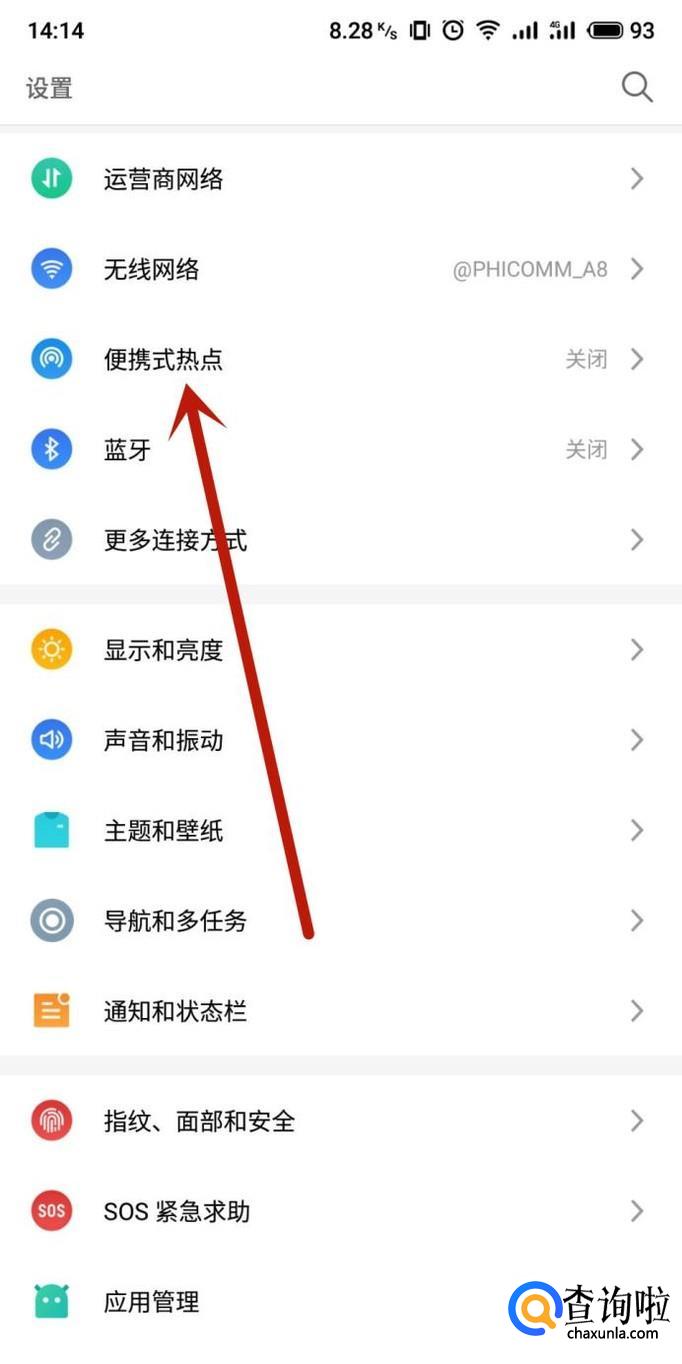Open 主题和壁纸 settings

(x=341, y=830)
